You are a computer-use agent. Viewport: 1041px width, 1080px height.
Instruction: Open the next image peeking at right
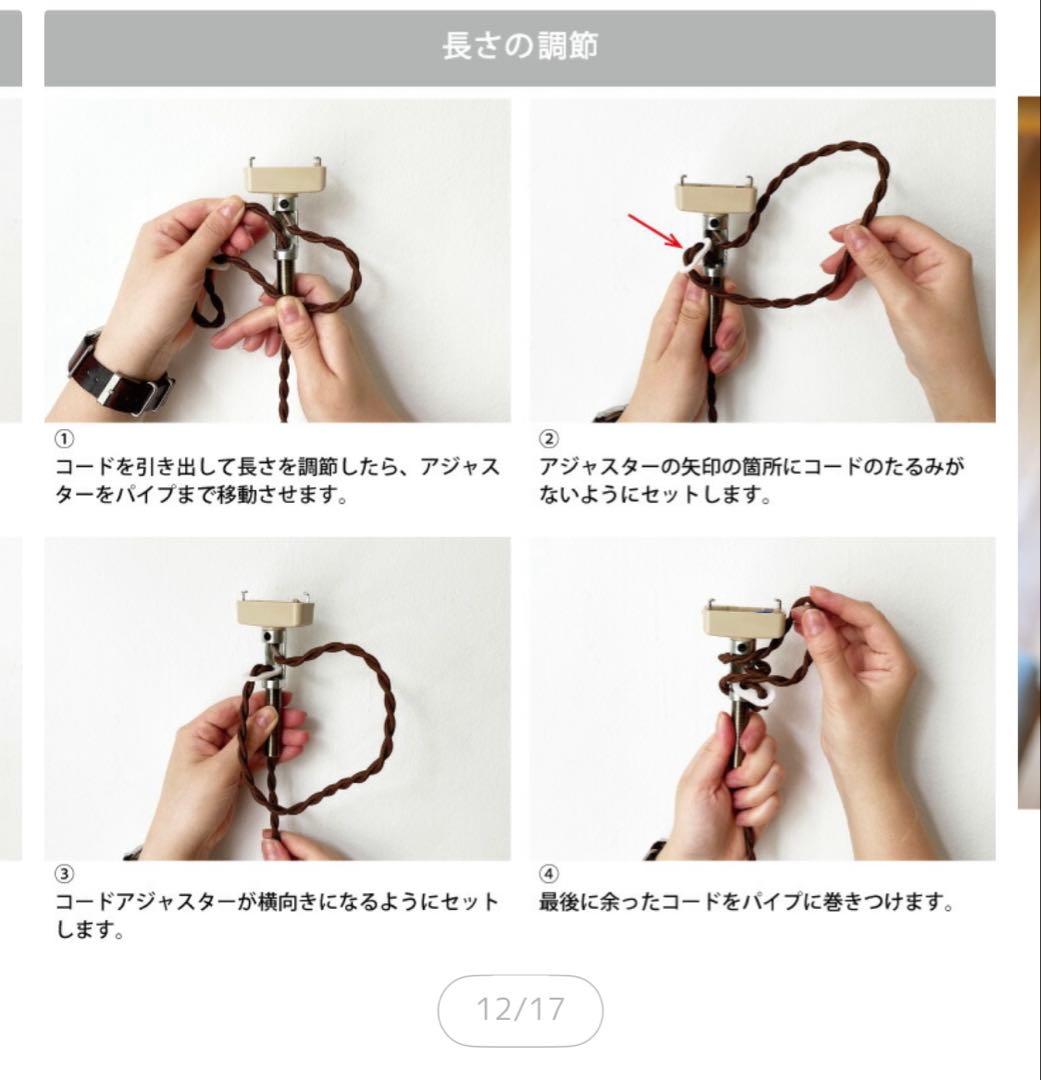pos(1029,450)
